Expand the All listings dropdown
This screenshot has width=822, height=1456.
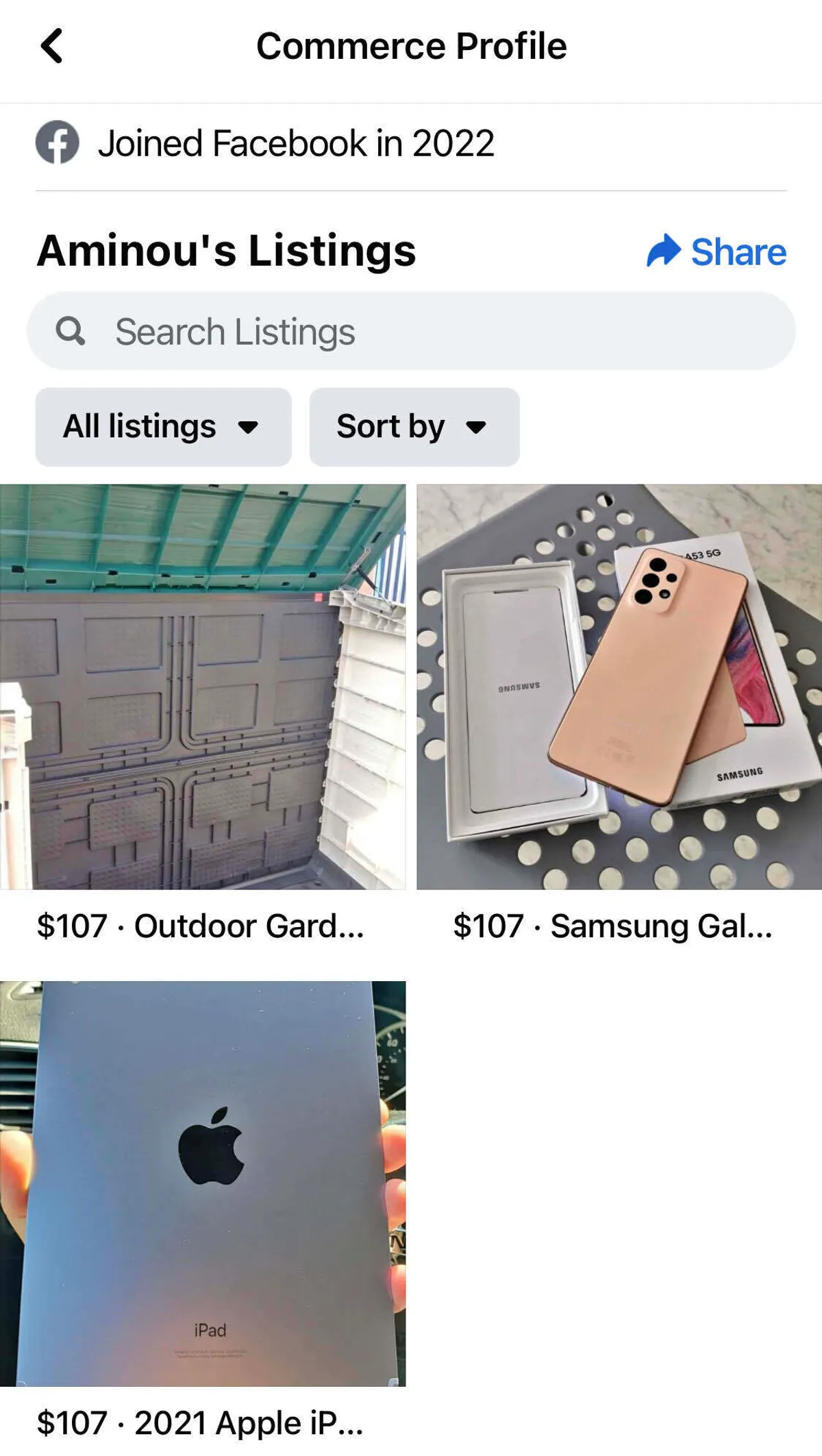coord(163,427)
